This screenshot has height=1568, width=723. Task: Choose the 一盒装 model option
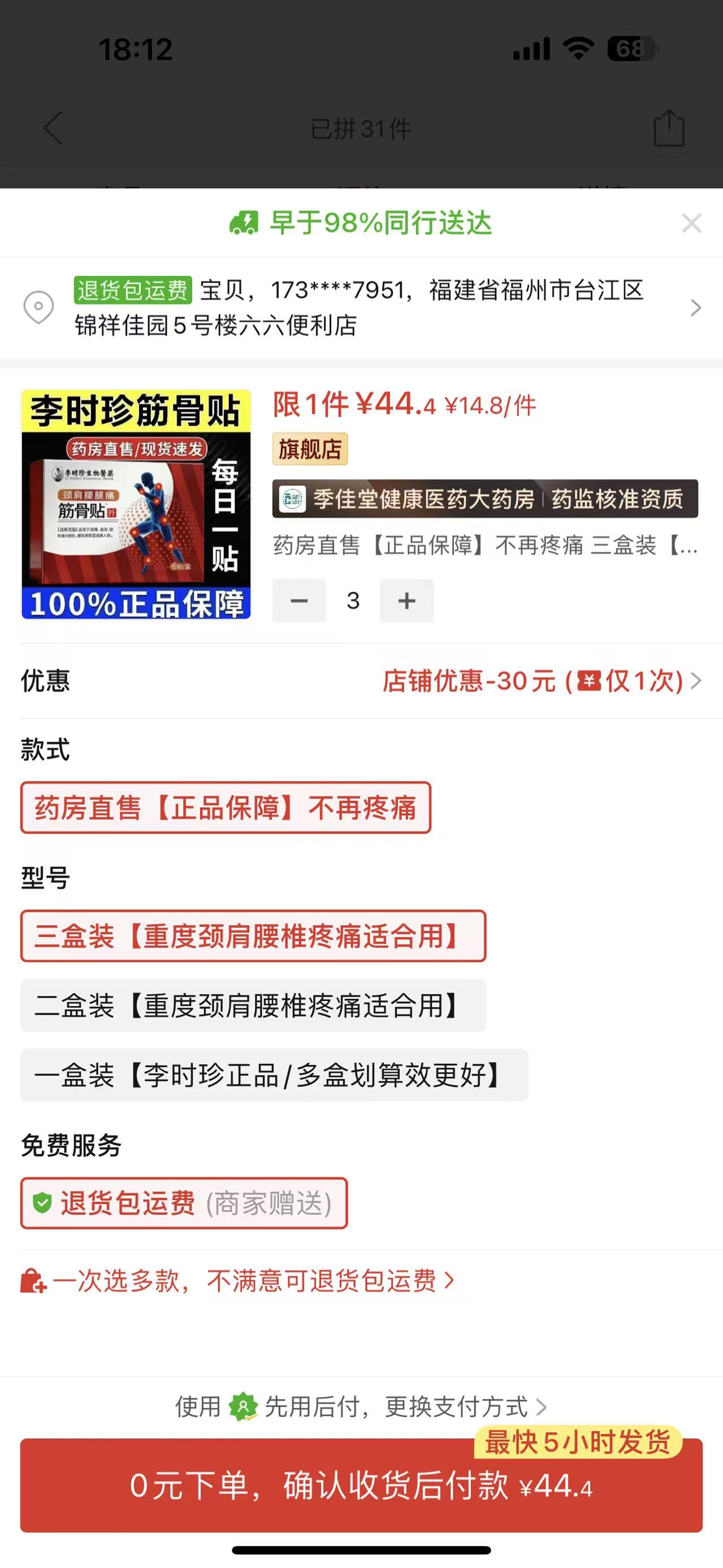point(274,1075)
